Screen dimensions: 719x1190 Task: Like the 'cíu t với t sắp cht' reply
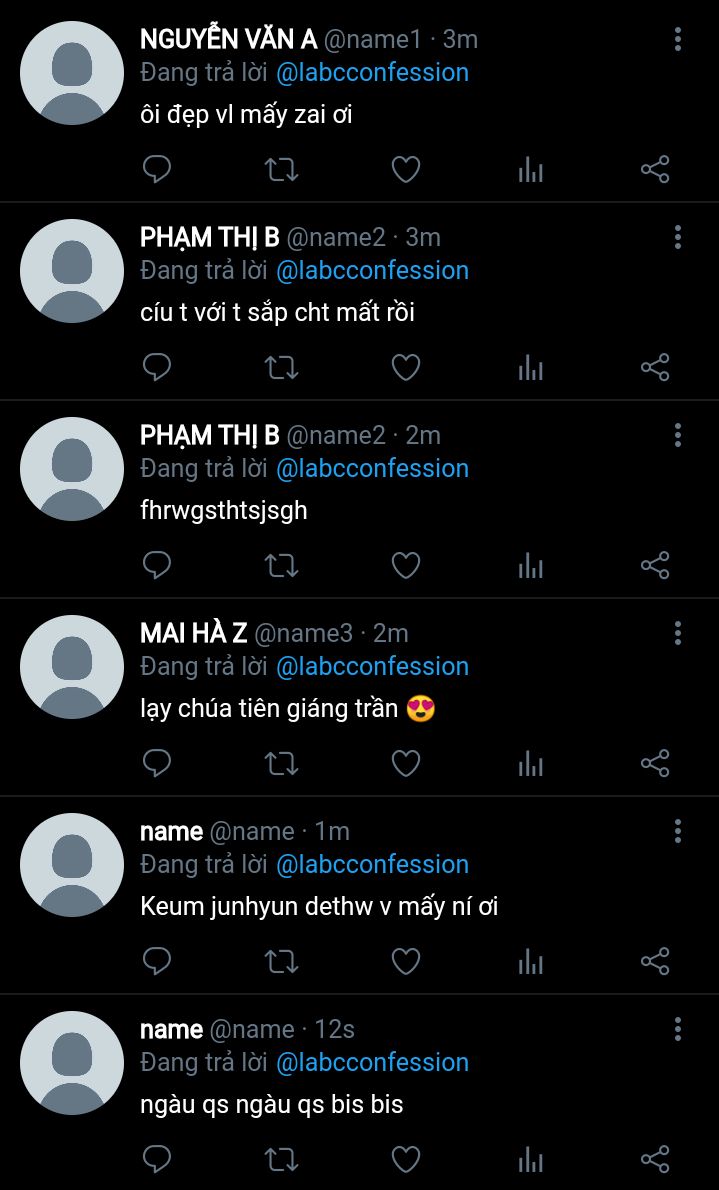coord(405,367)
